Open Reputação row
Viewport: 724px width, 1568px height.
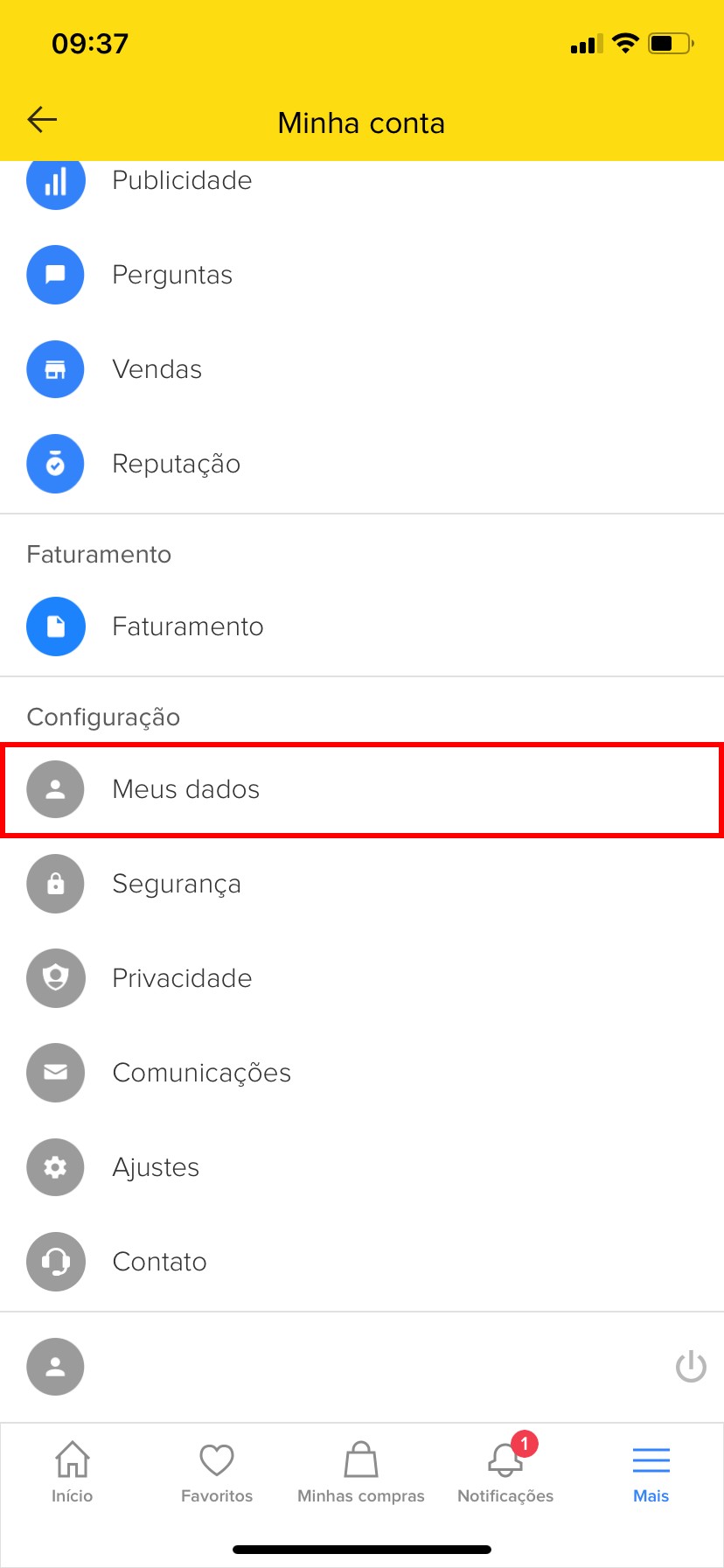click(176, 464)
